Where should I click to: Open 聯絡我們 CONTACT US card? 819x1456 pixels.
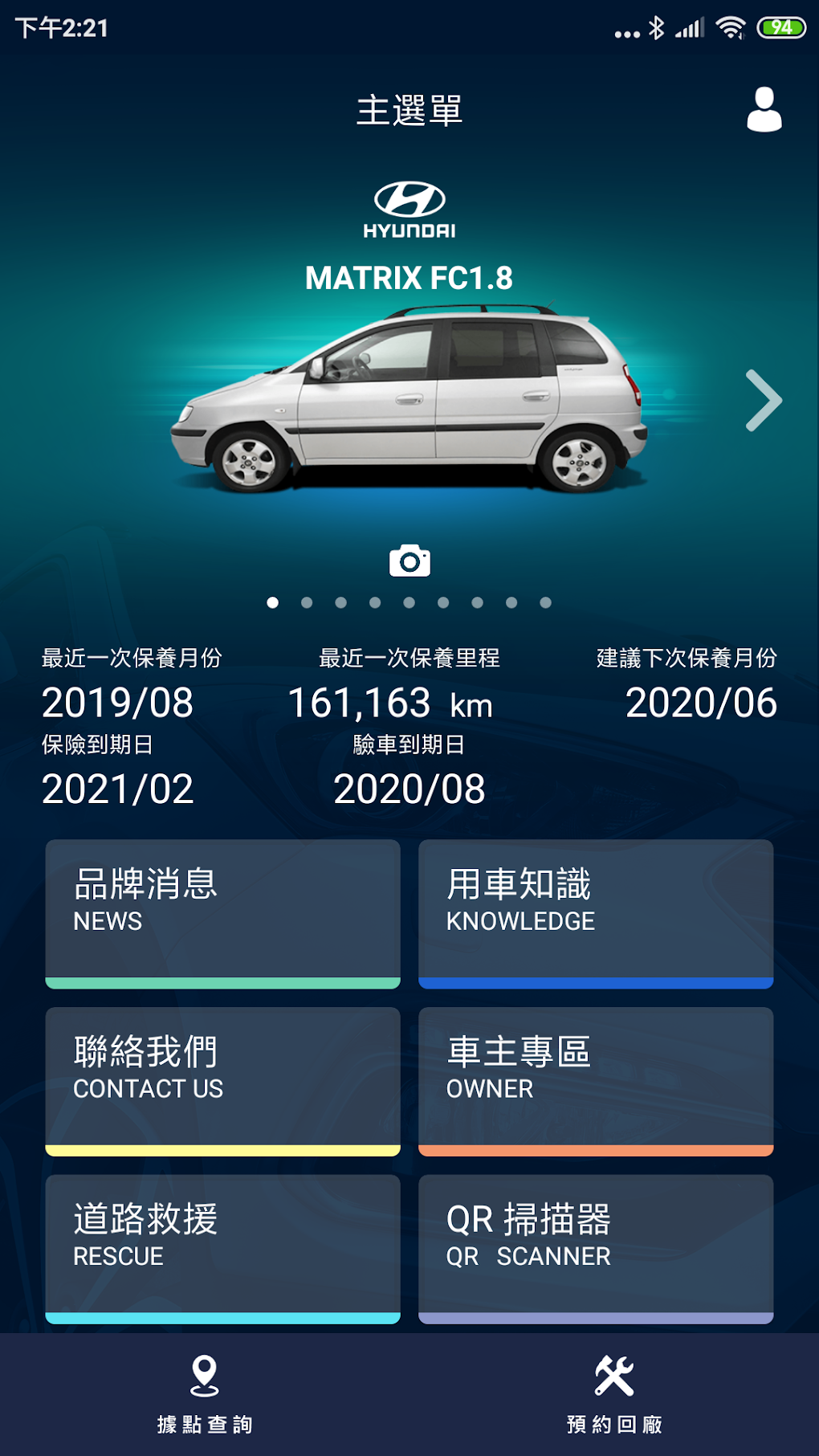coord(222,1080)
